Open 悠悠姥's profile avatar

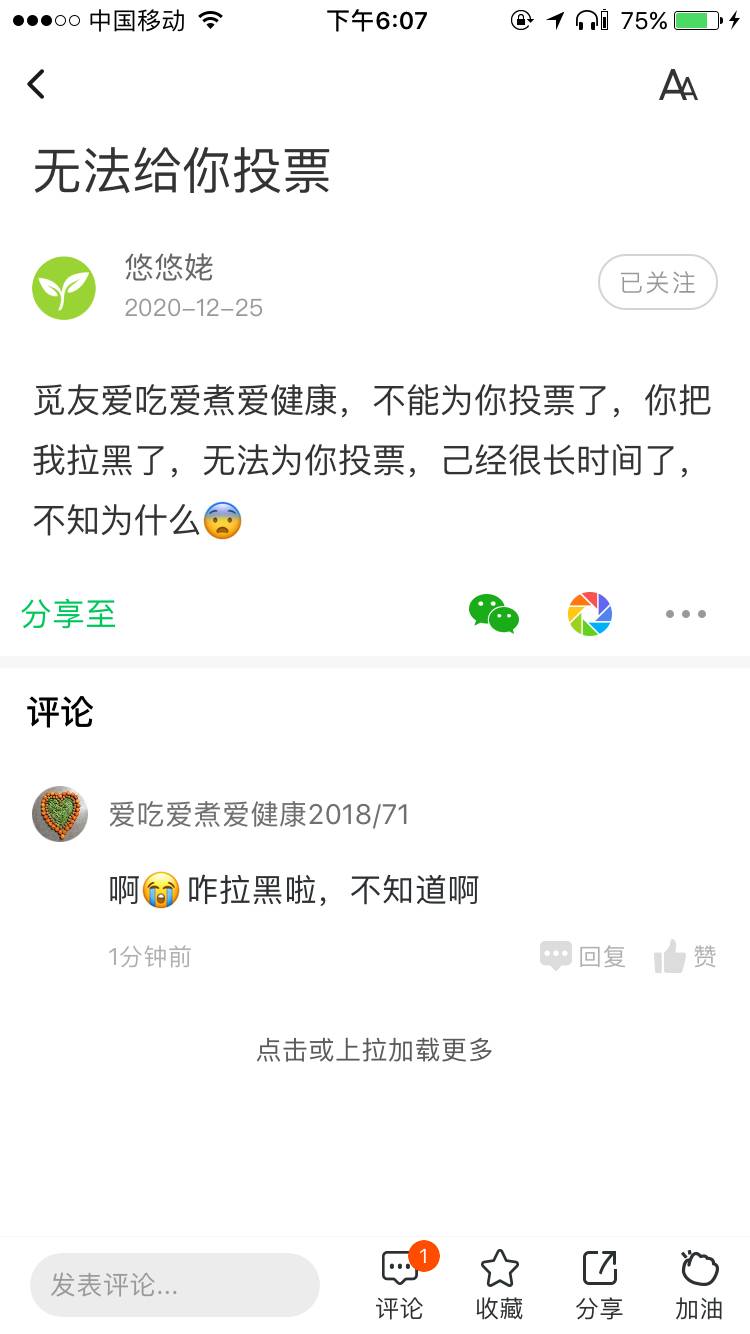[64, 288]
